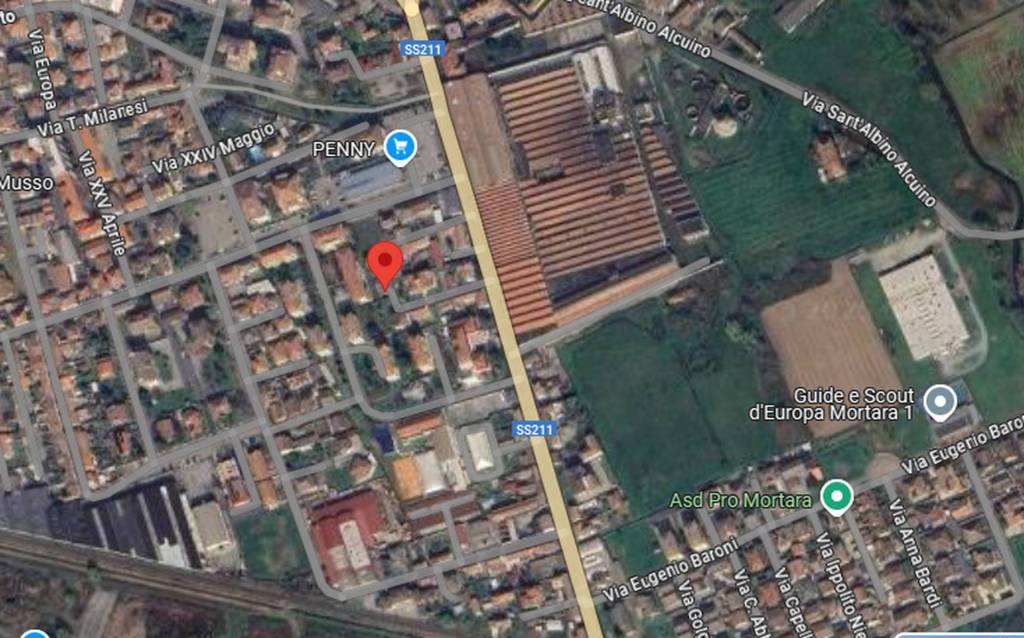1024x638 pixels.
Task: Tap the red location pin
Action: pyautogui.click(x=385, y=262)
